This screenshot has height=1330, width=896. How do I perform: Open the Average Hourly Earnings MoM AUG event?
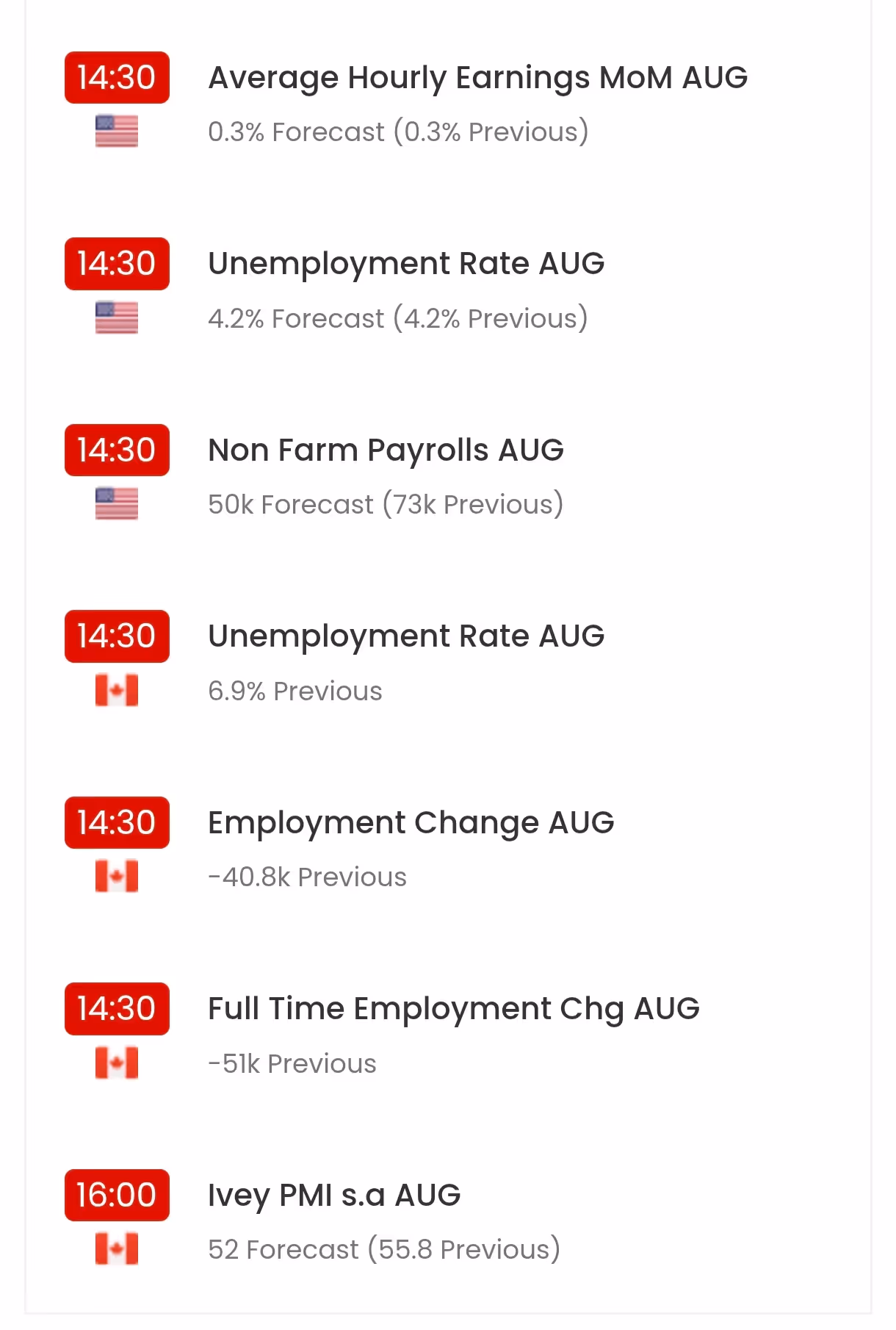(477, 78)
